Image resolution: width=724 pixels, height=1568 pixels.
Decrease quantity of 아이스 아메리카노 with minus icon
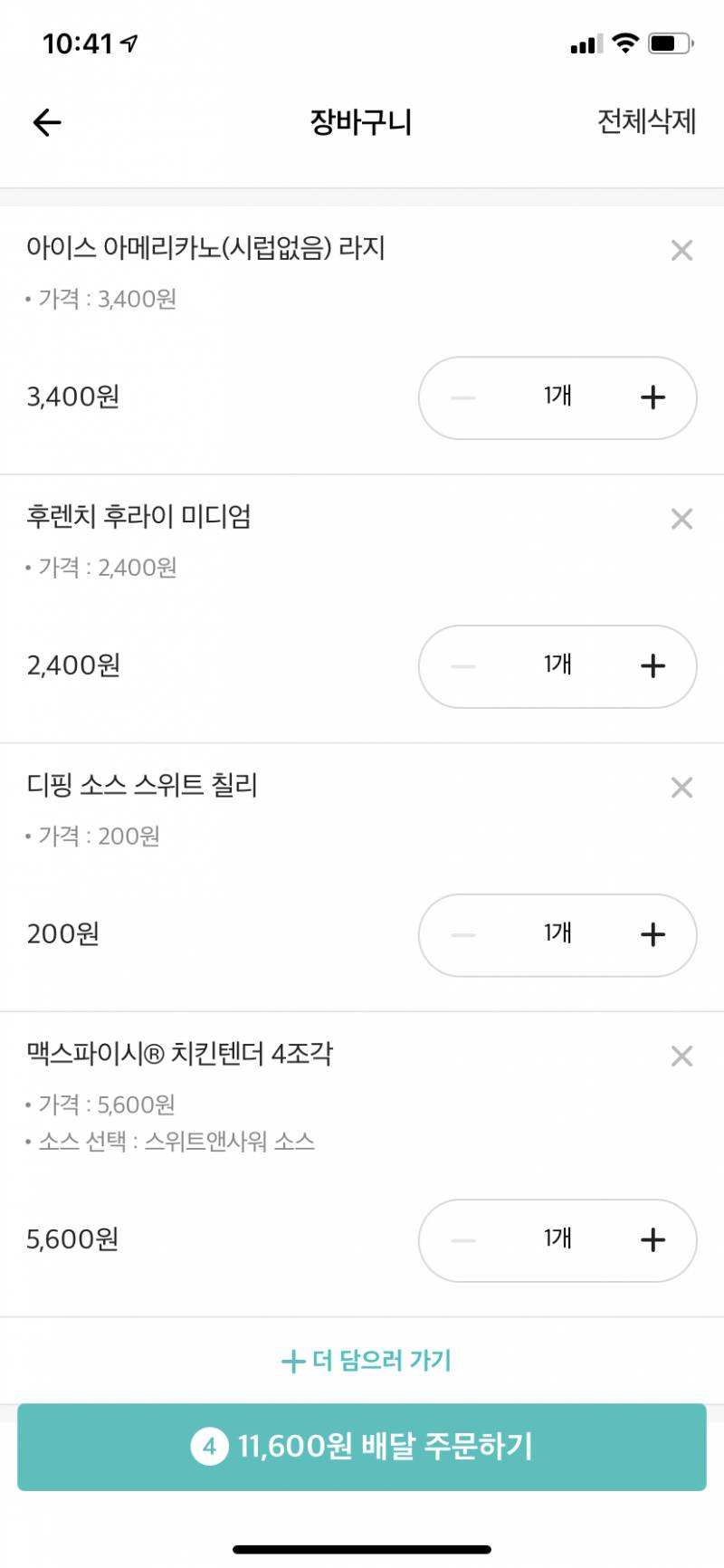[462, 397]
